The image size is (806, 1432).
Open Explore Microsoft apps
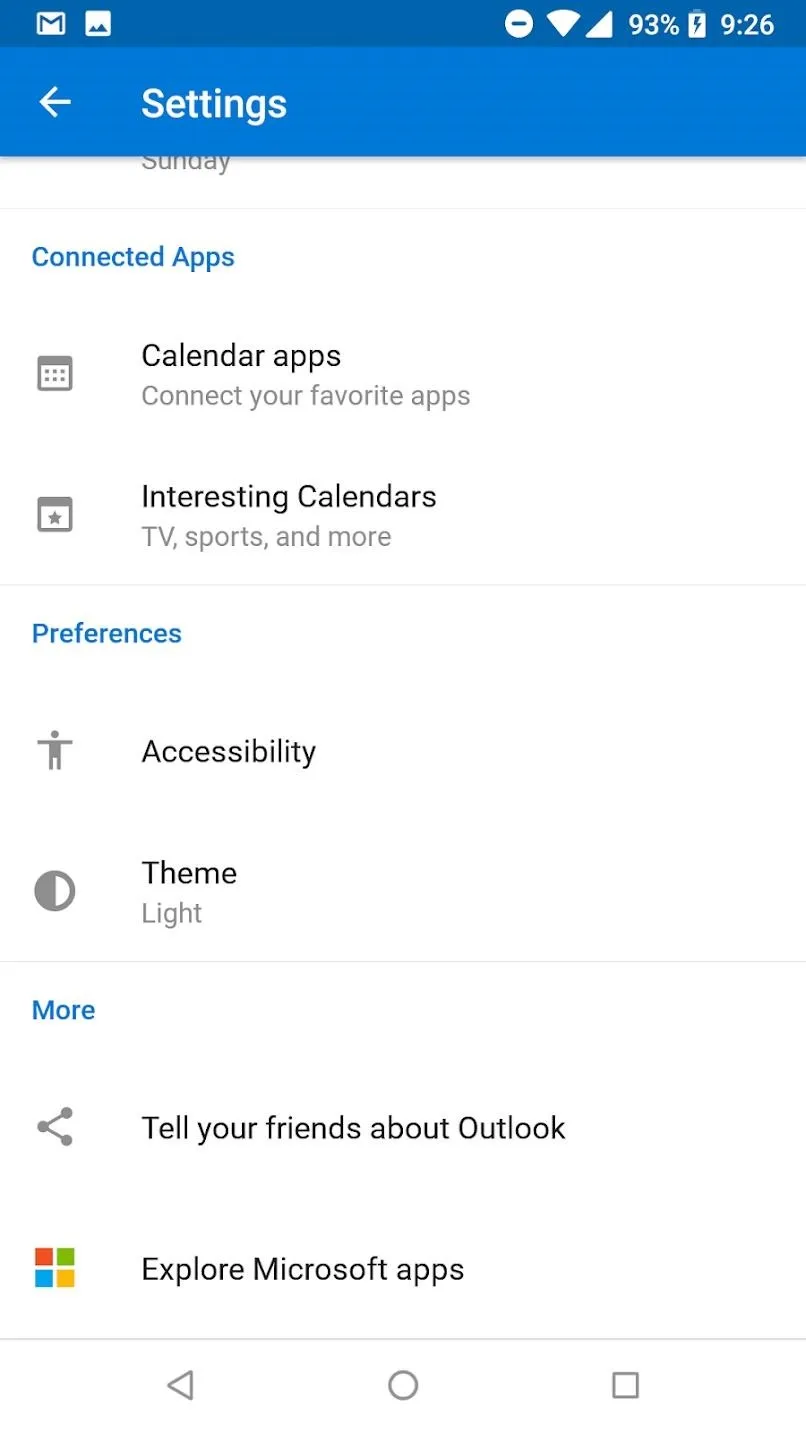coord(403,1268)
